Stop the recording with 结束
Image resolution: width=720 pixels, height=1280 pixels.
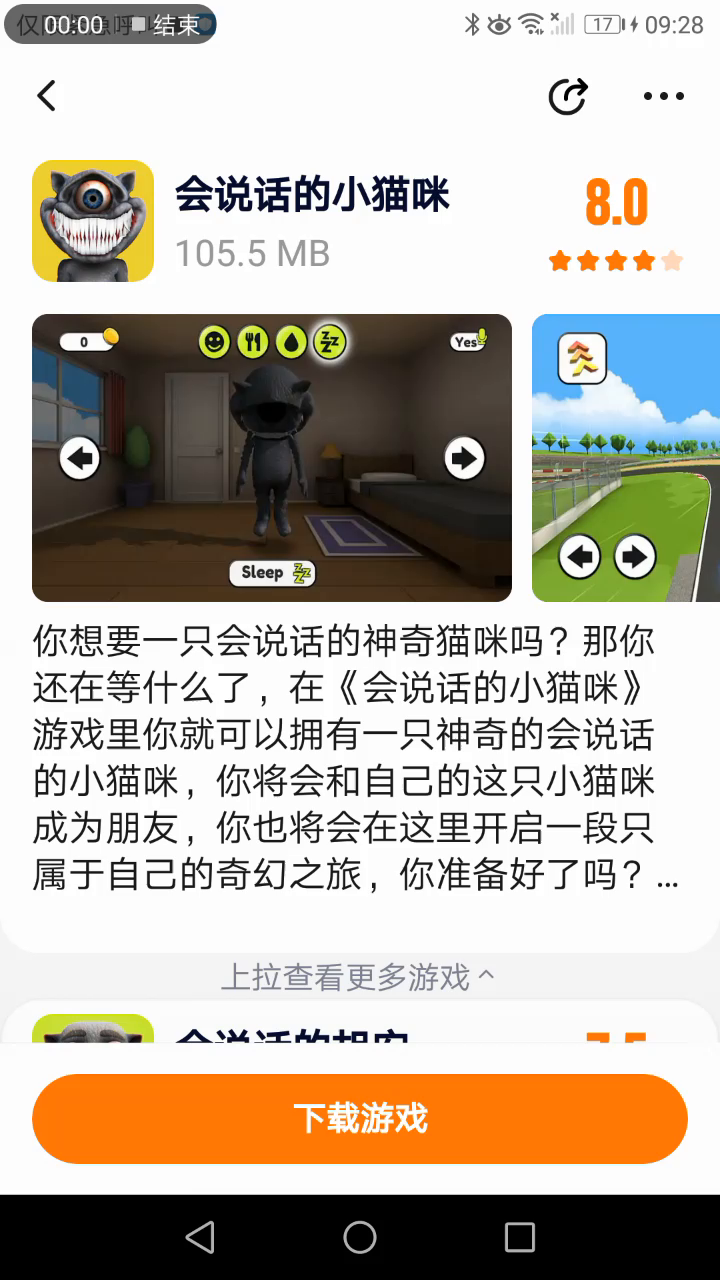[175, 25]
